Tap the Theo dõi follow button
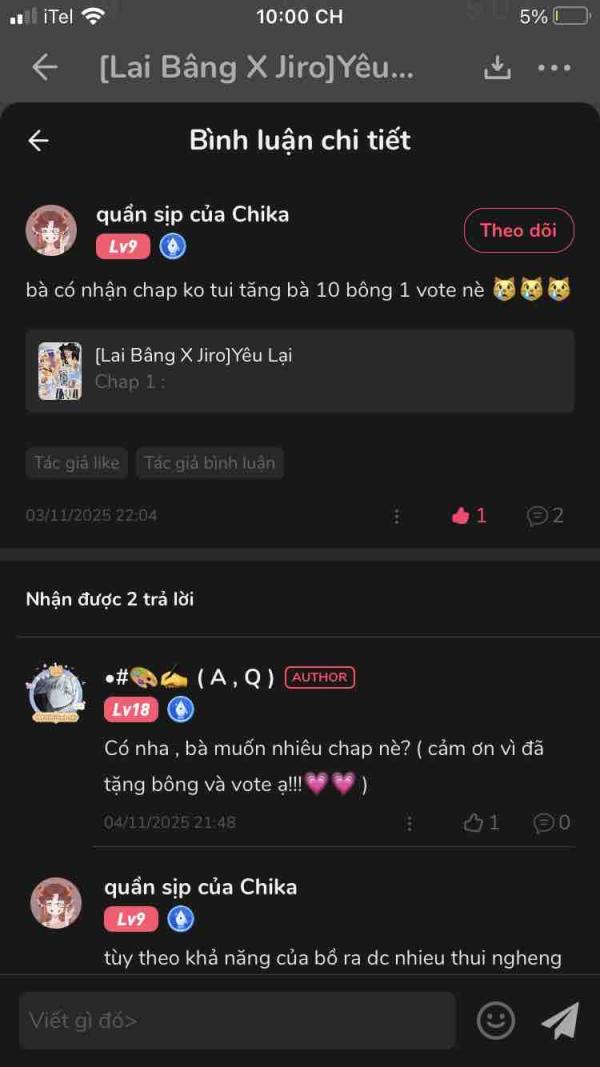The height and width of the screenshot is (1067, 600). click(518, 230)
